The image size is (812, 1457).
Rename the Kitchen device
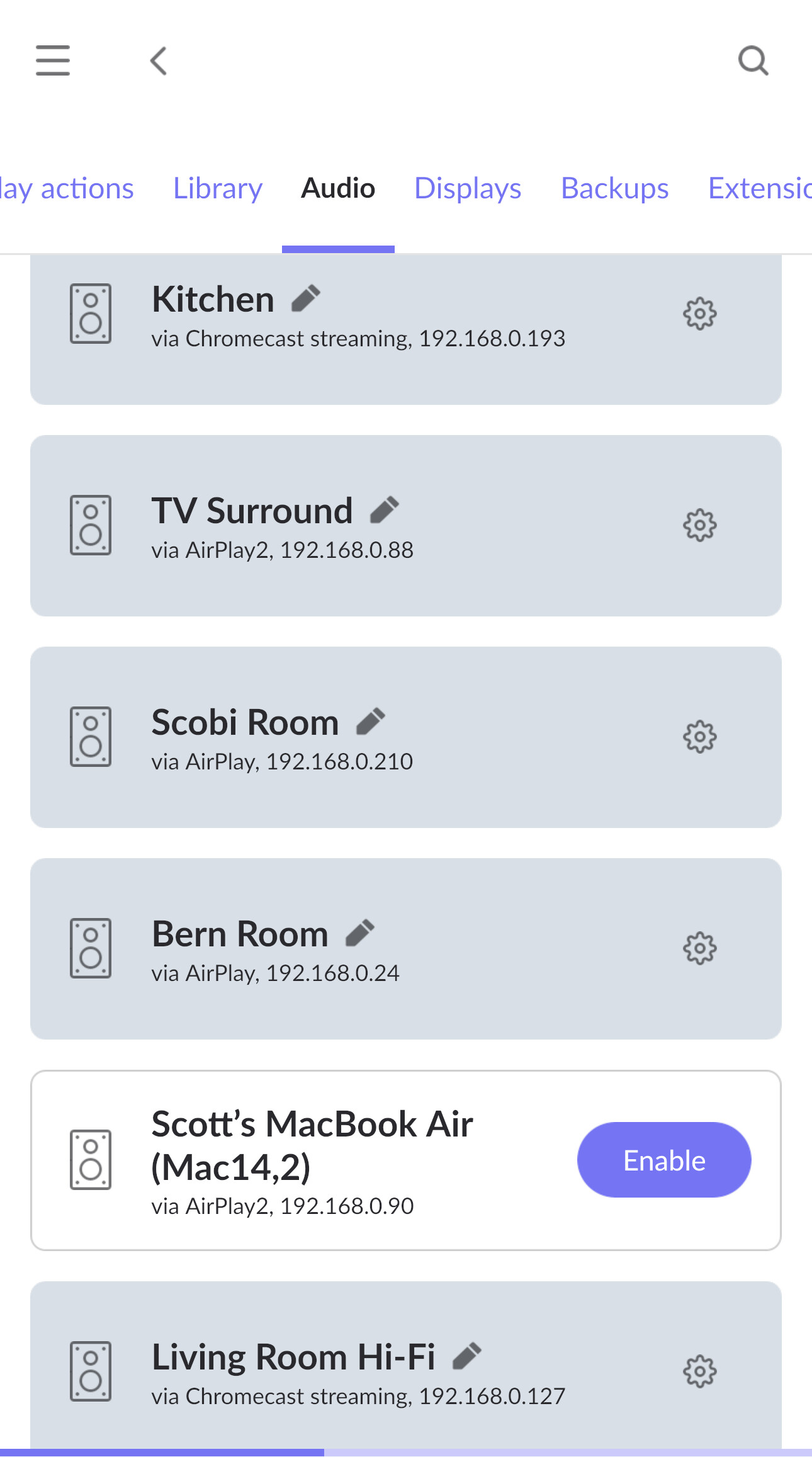coord(306,298)
